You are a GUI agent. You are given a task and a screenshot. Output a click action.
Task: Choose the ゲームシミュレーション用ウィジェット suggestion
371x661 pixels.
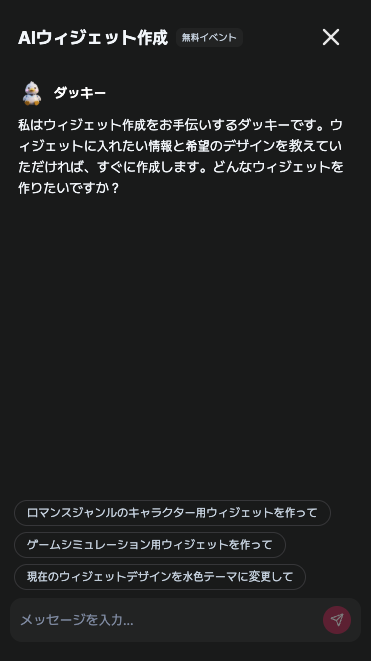(150, 545)
